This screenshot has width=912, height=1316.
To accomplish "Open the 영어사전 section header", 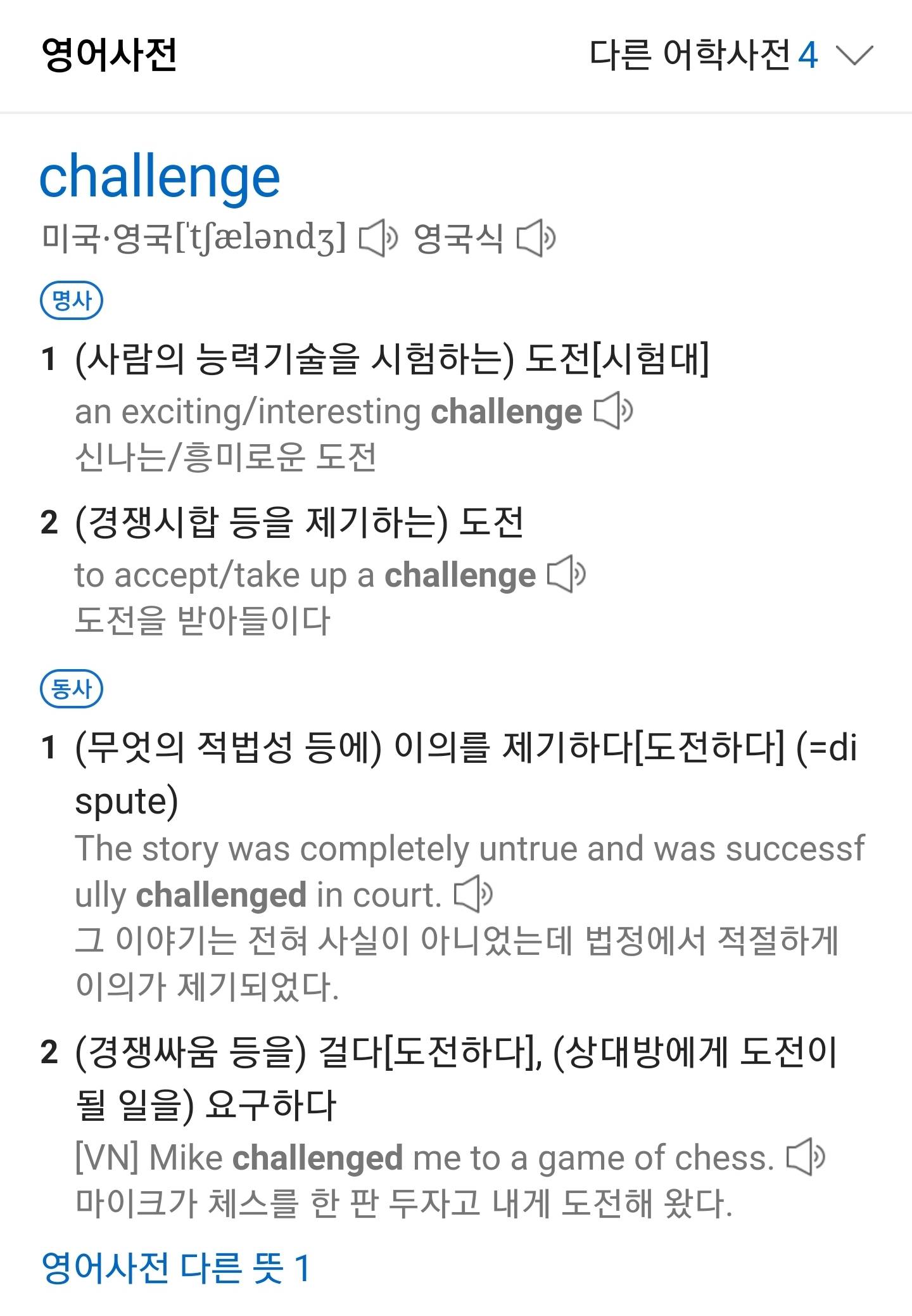I will click(109, 54).
